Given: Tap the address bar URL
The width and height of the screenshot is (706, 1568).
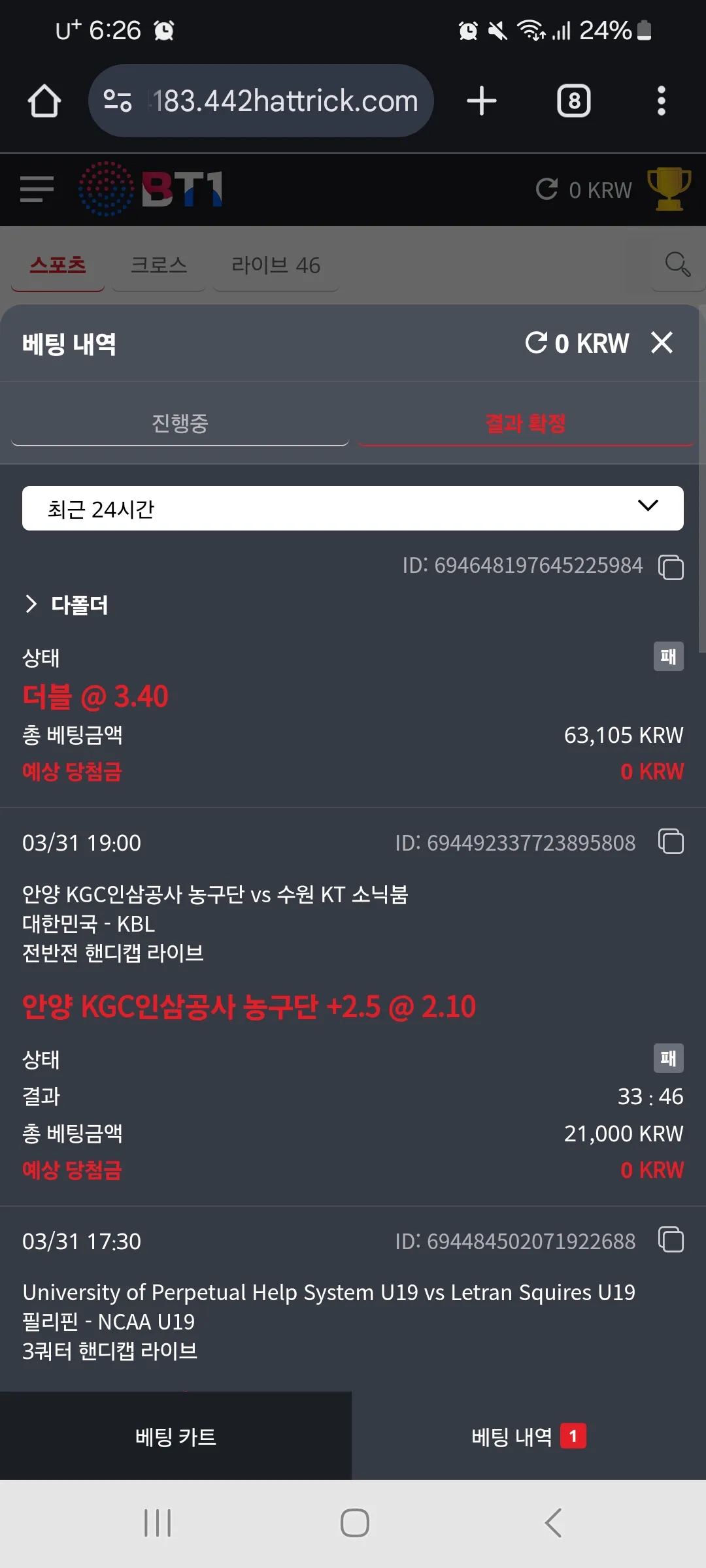Looking at the screenshot, I should (285, 101).
